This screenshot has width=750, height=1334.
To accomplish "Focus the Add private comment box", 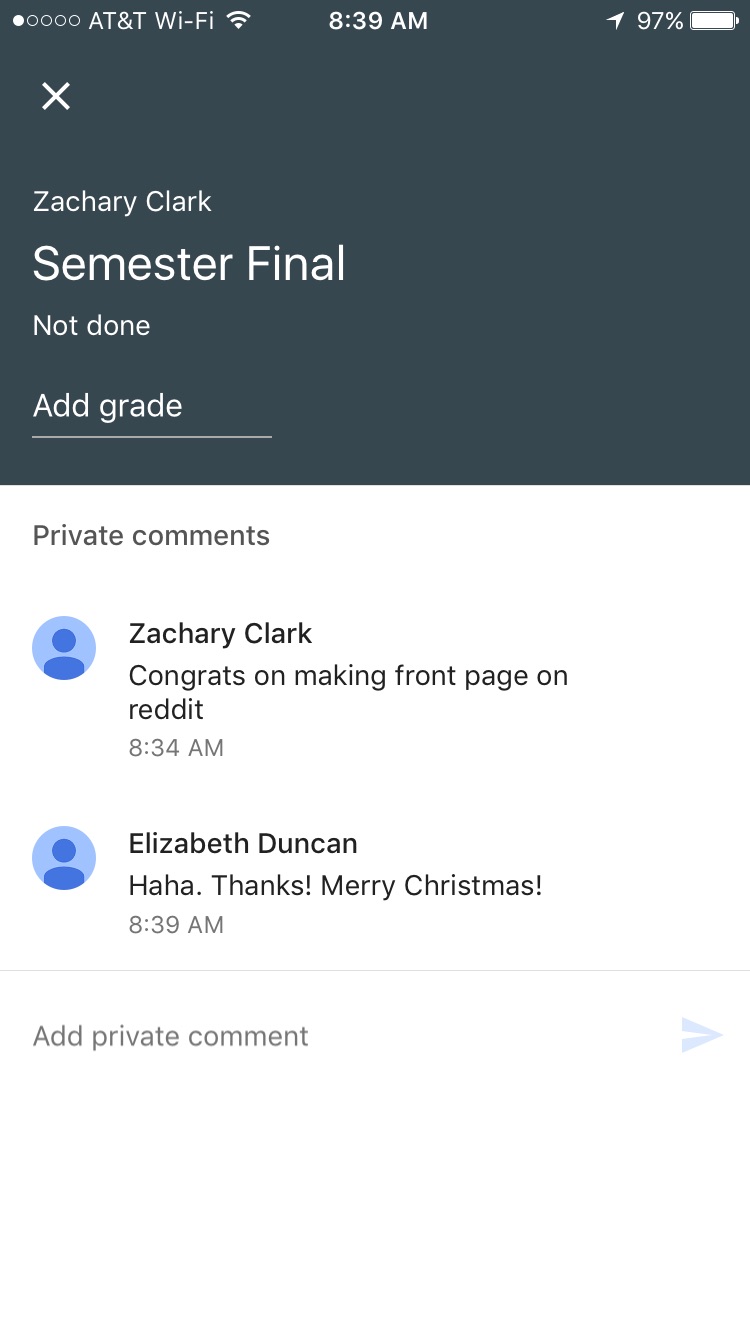I will click(340, 1036).
